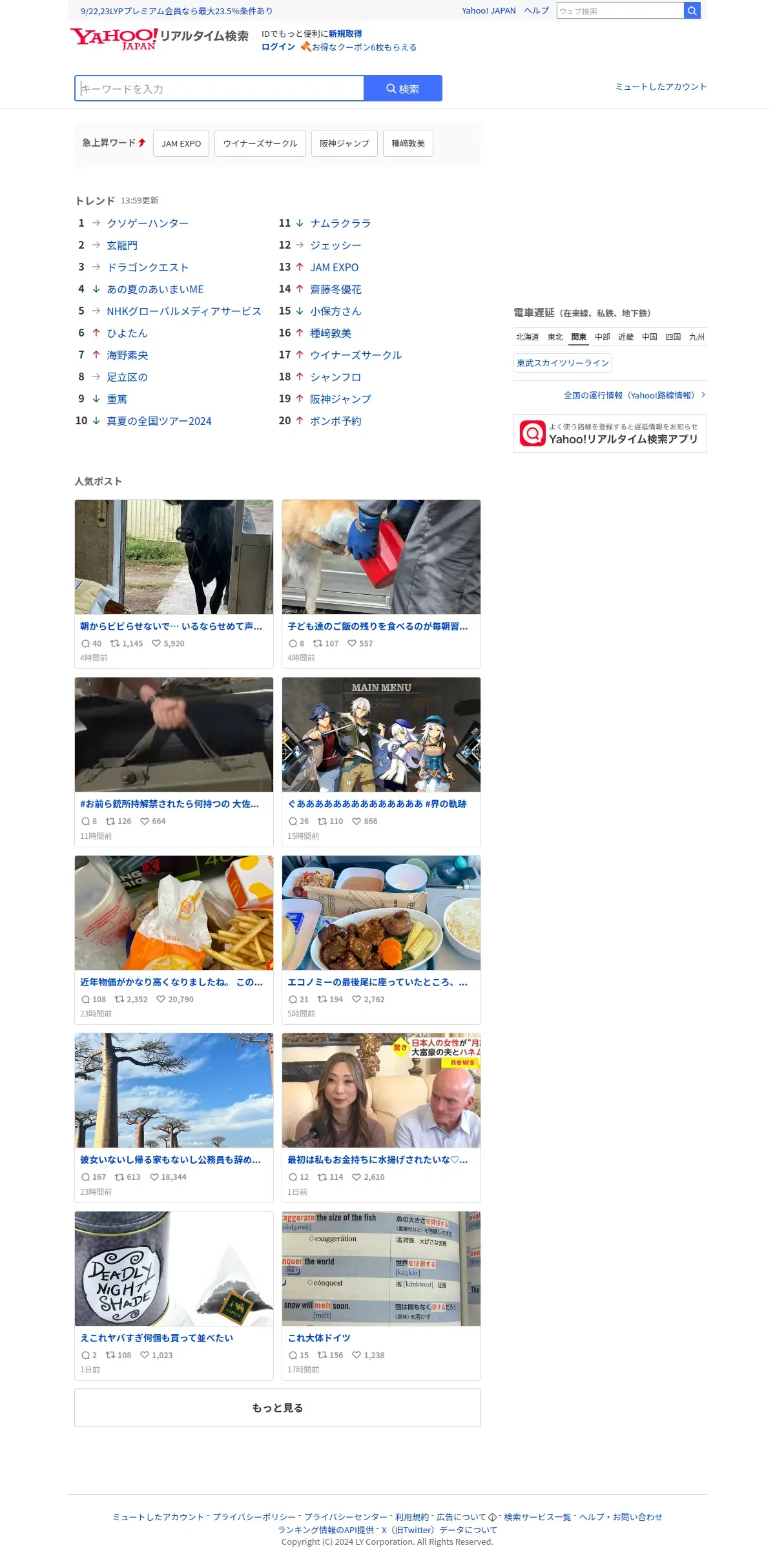Select the JAM EXPO trending chip
The image size is (775, 1568).
[181, 143]
